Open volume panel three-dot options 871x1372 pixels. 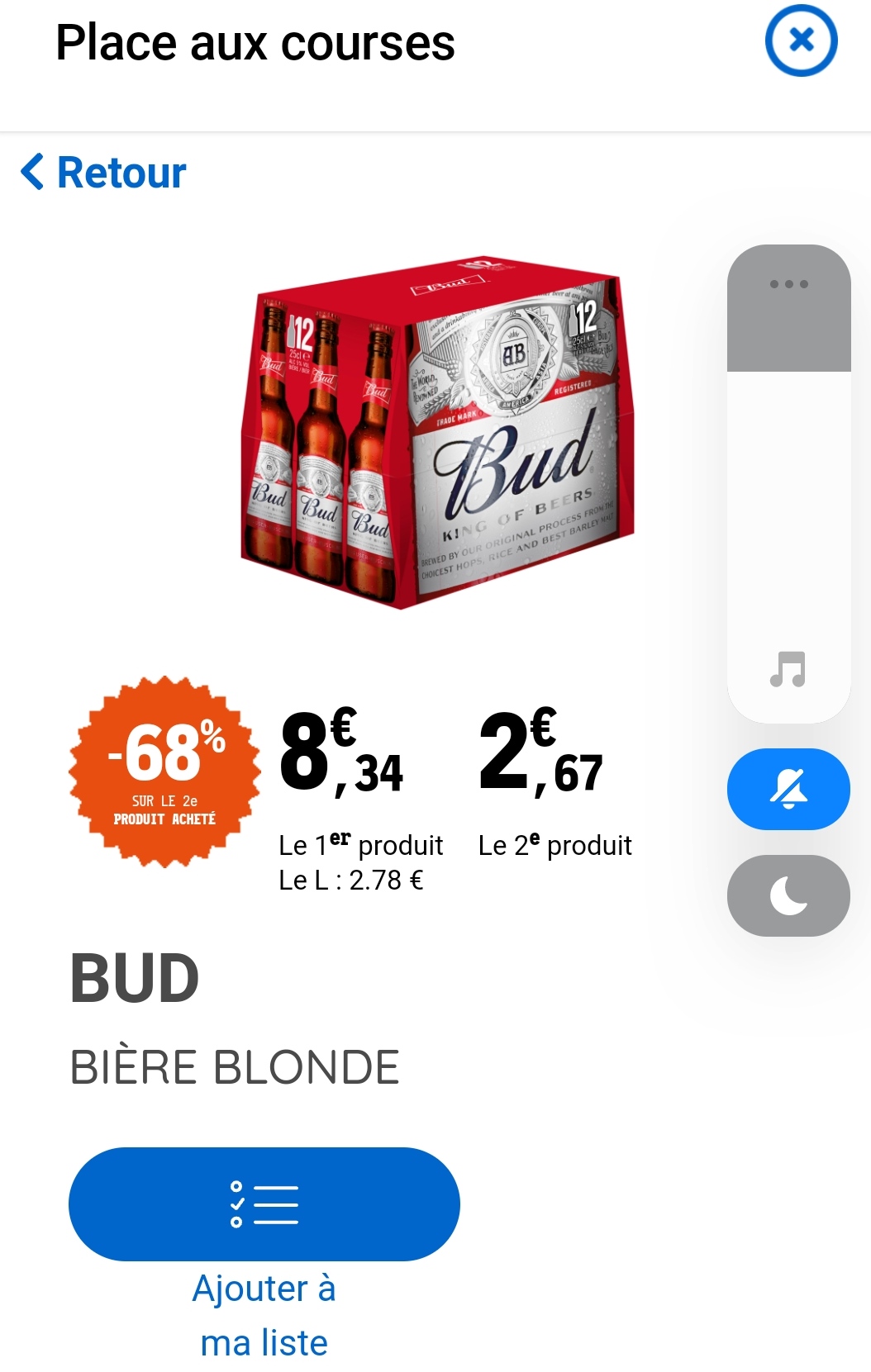pos(788,284)
